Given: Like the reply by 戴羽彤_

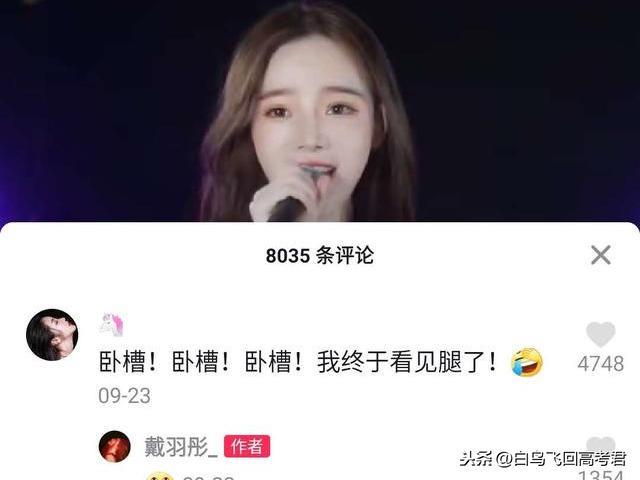Looking at the screenshot, I should pos(600,446).
